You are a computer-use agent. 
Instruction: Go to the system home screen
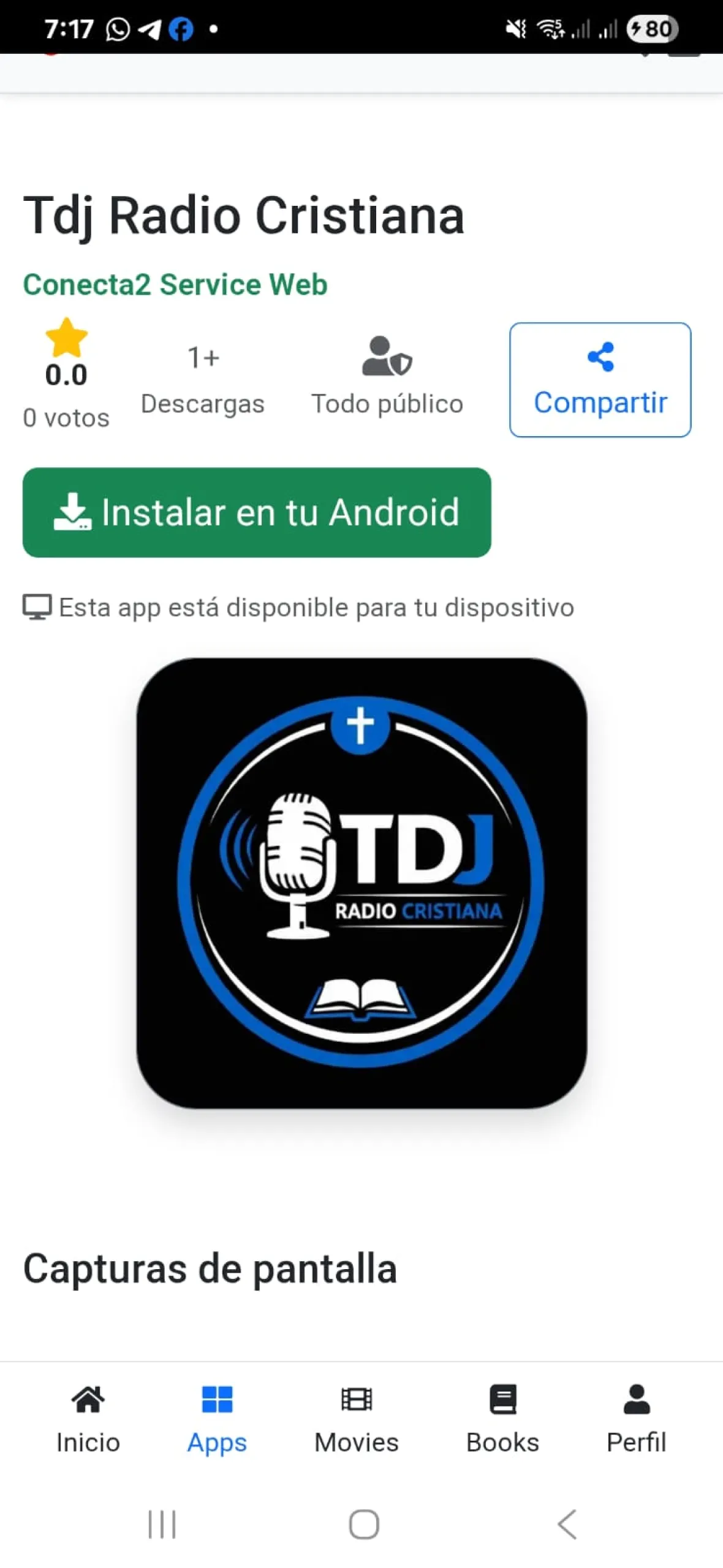[x=364, y=1524]
